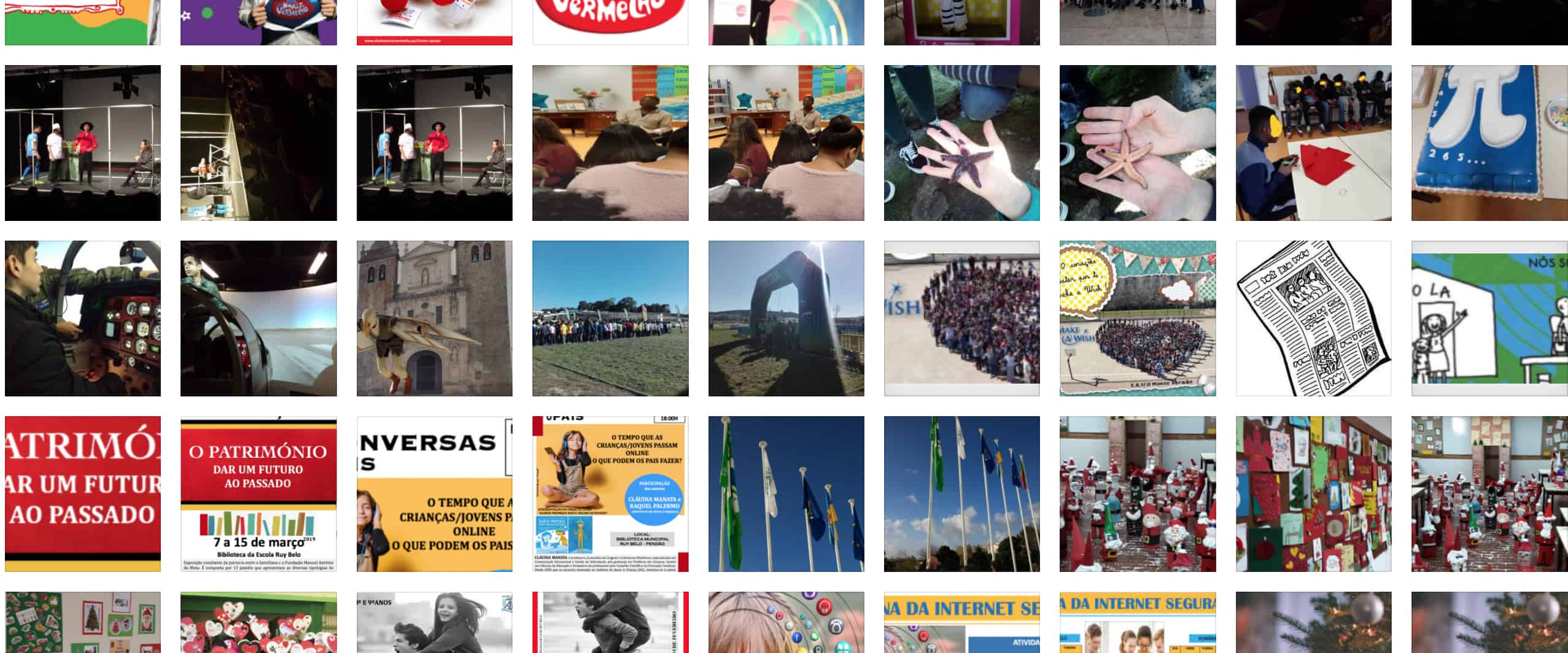Viewport: 1568px width, 653px height.
Task: Open the inflatable arch photo
Action: pos(786,319)
